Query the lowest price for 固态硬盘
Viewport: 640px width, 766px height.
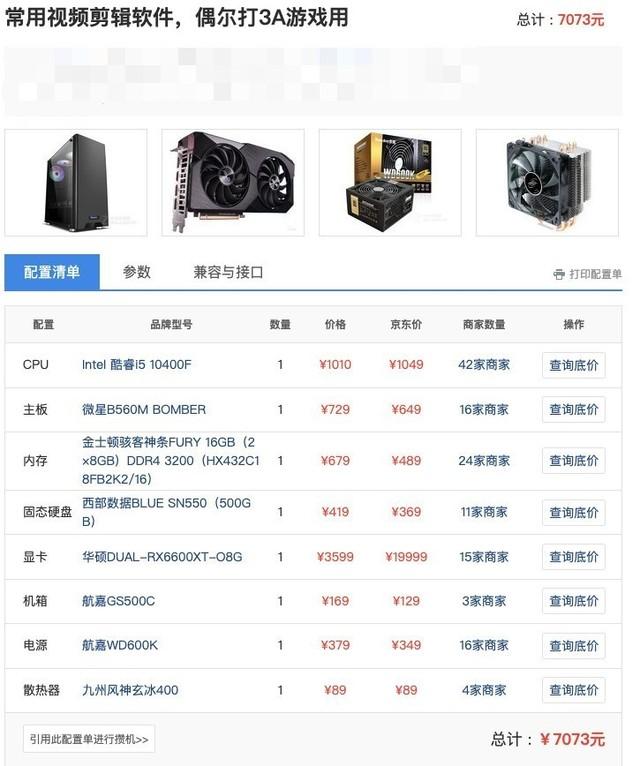point(574,513)
